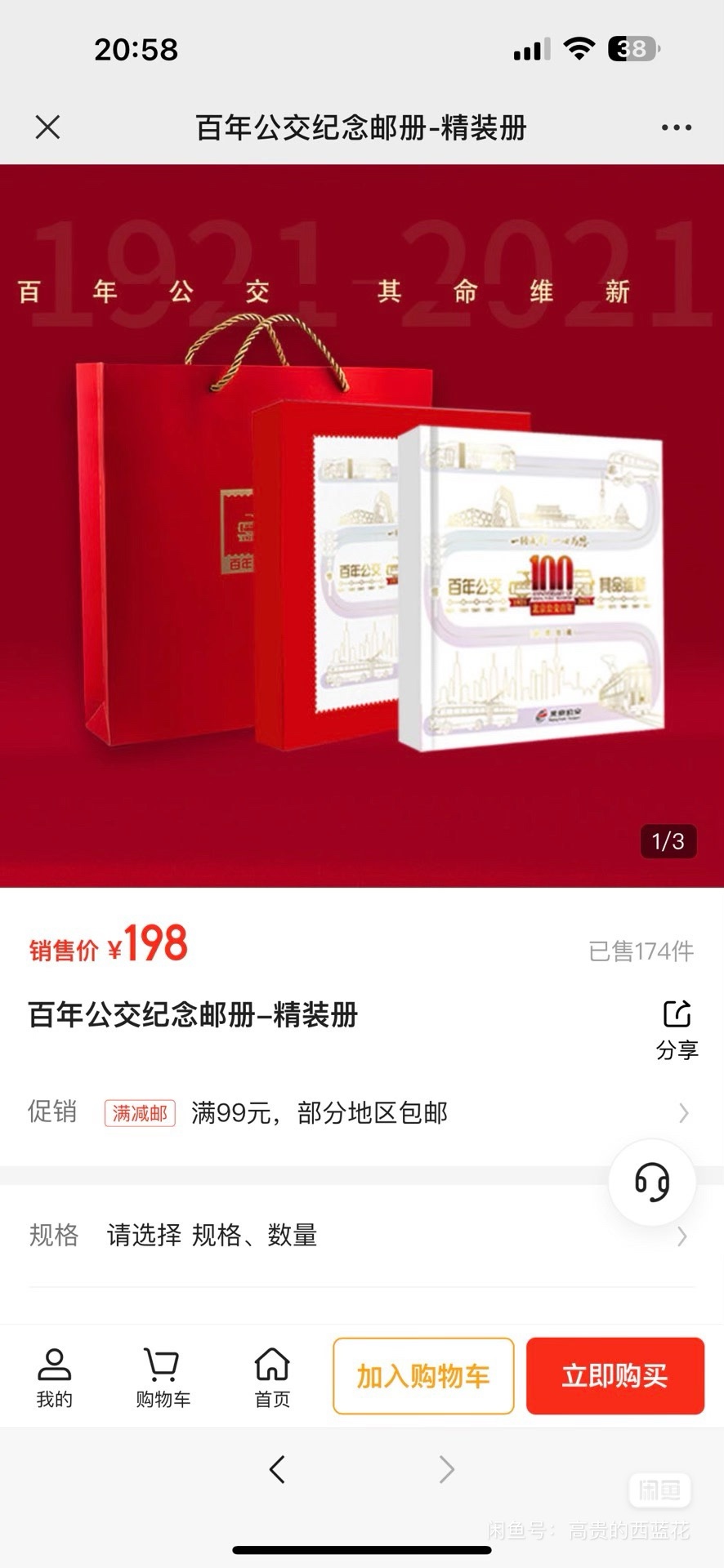Go to 我的 account page
The width and height of the screenshot is (724, 1568).
click(54, 1377)
